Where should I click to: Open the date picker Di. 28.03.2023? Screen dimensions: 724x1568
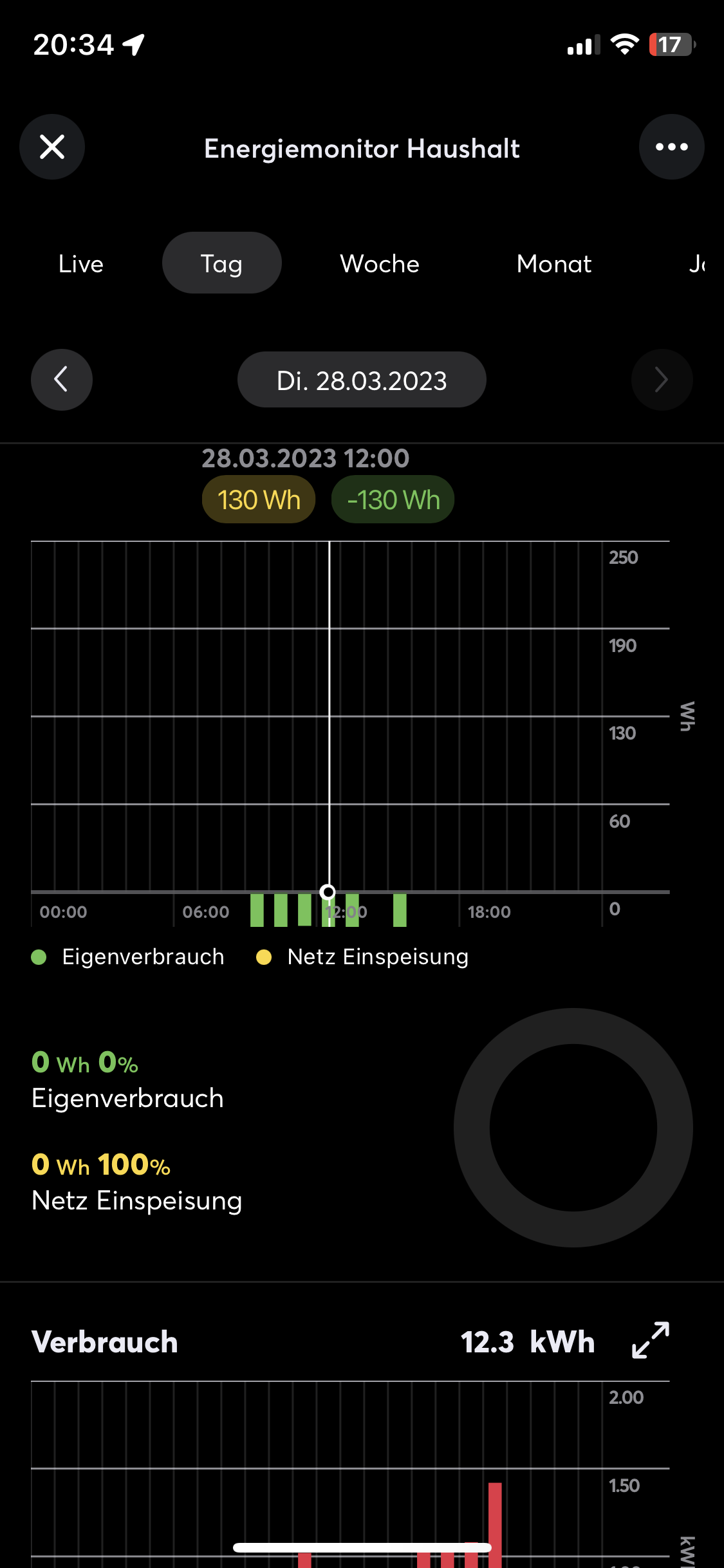362,380
